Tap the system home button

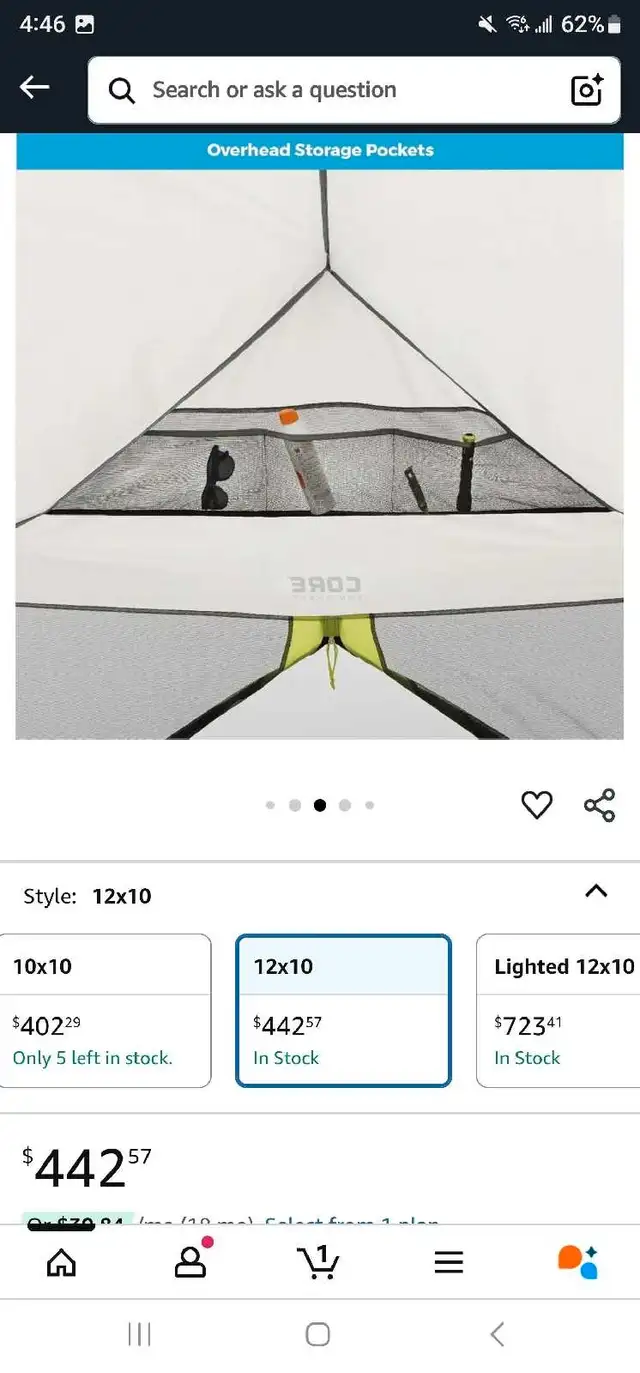[x=318, y=1334]
